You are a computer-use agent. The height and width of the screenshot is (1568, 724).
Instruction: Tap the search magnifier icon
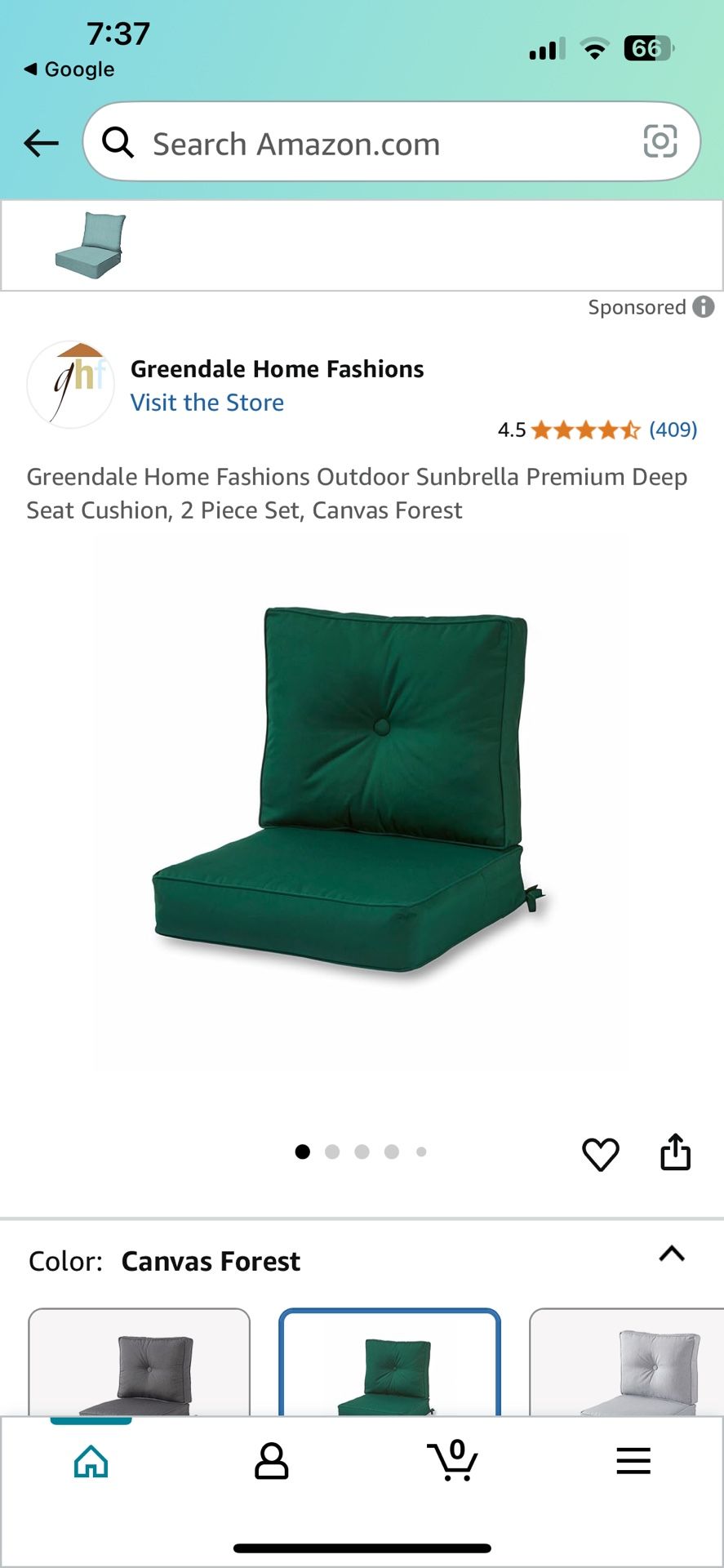(119, 142)
